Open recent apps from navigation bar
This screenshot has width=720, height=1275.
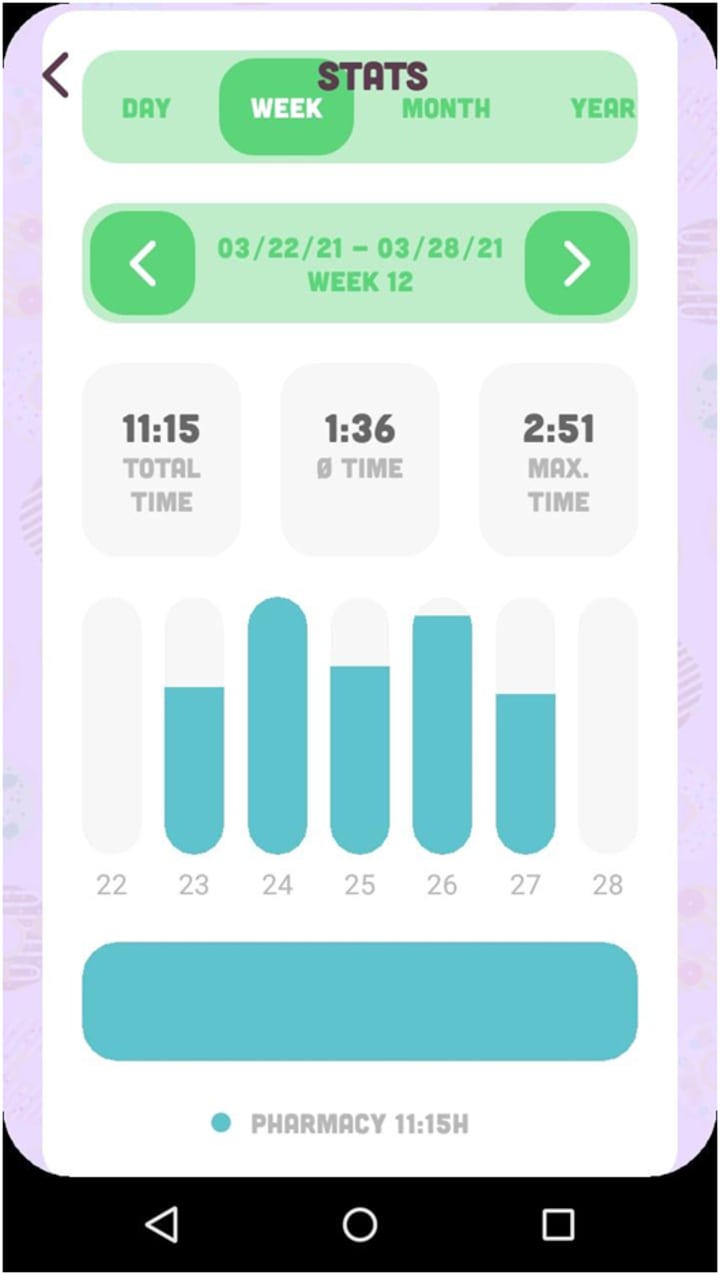pos(558,1223)
